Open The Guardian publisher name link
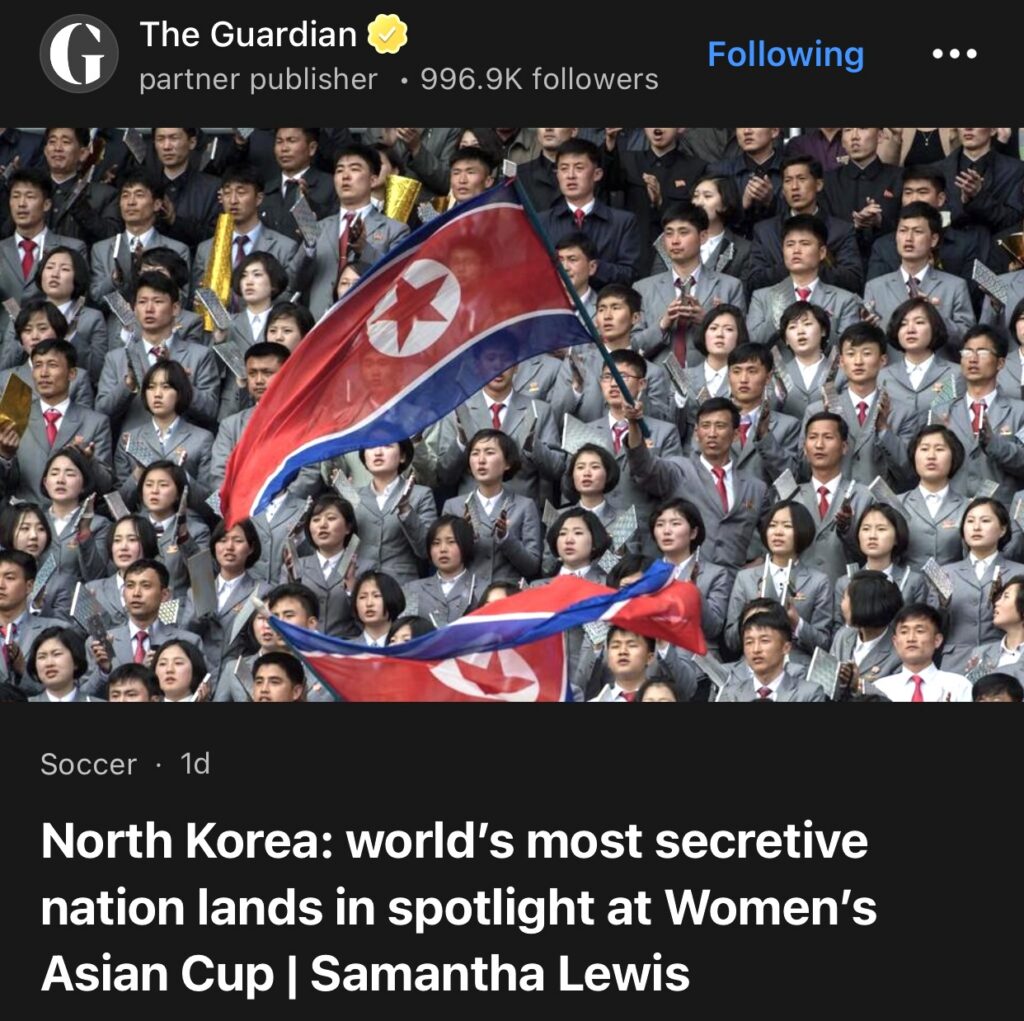 (248, 35)
